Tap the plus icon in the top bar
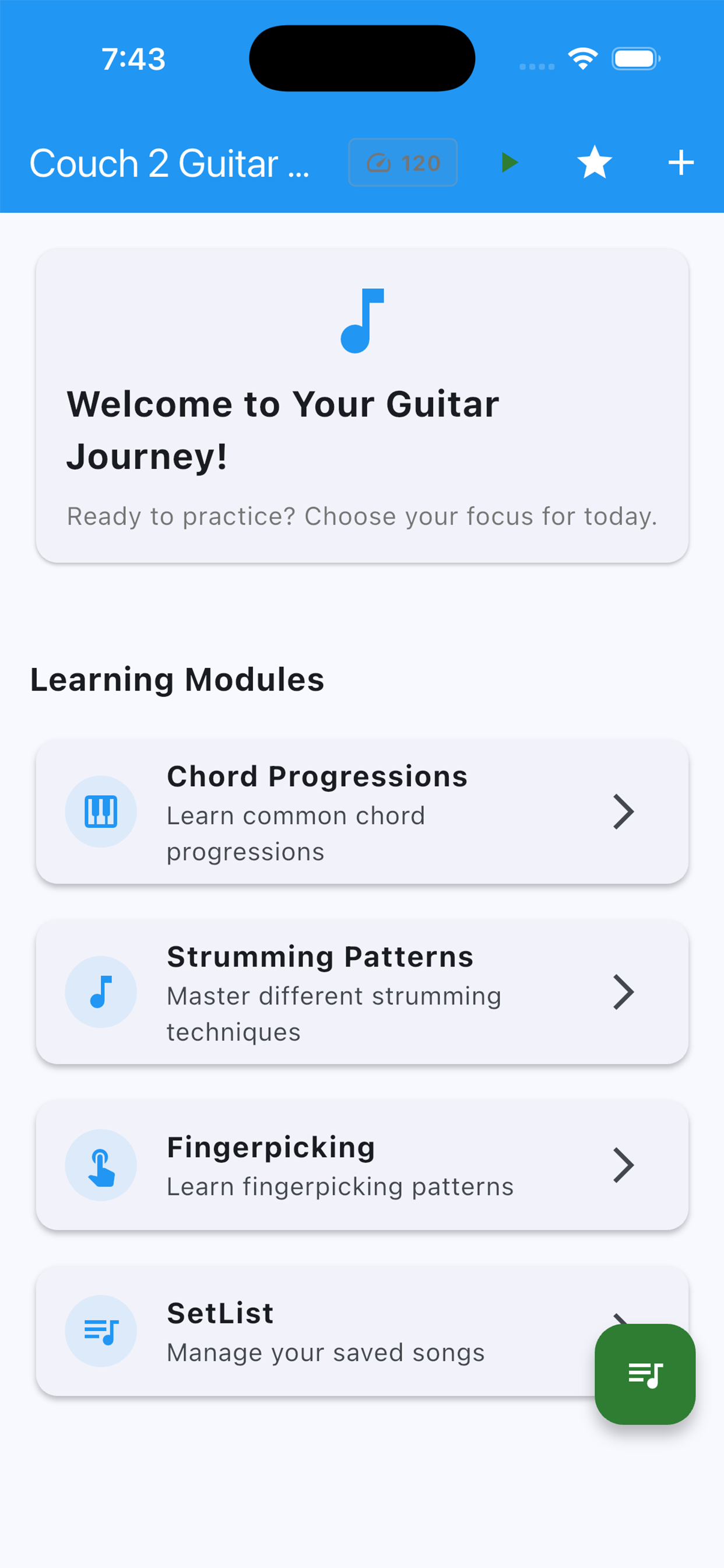The width and height of the screenshot is (724, 1568). [x=680, y=163]
